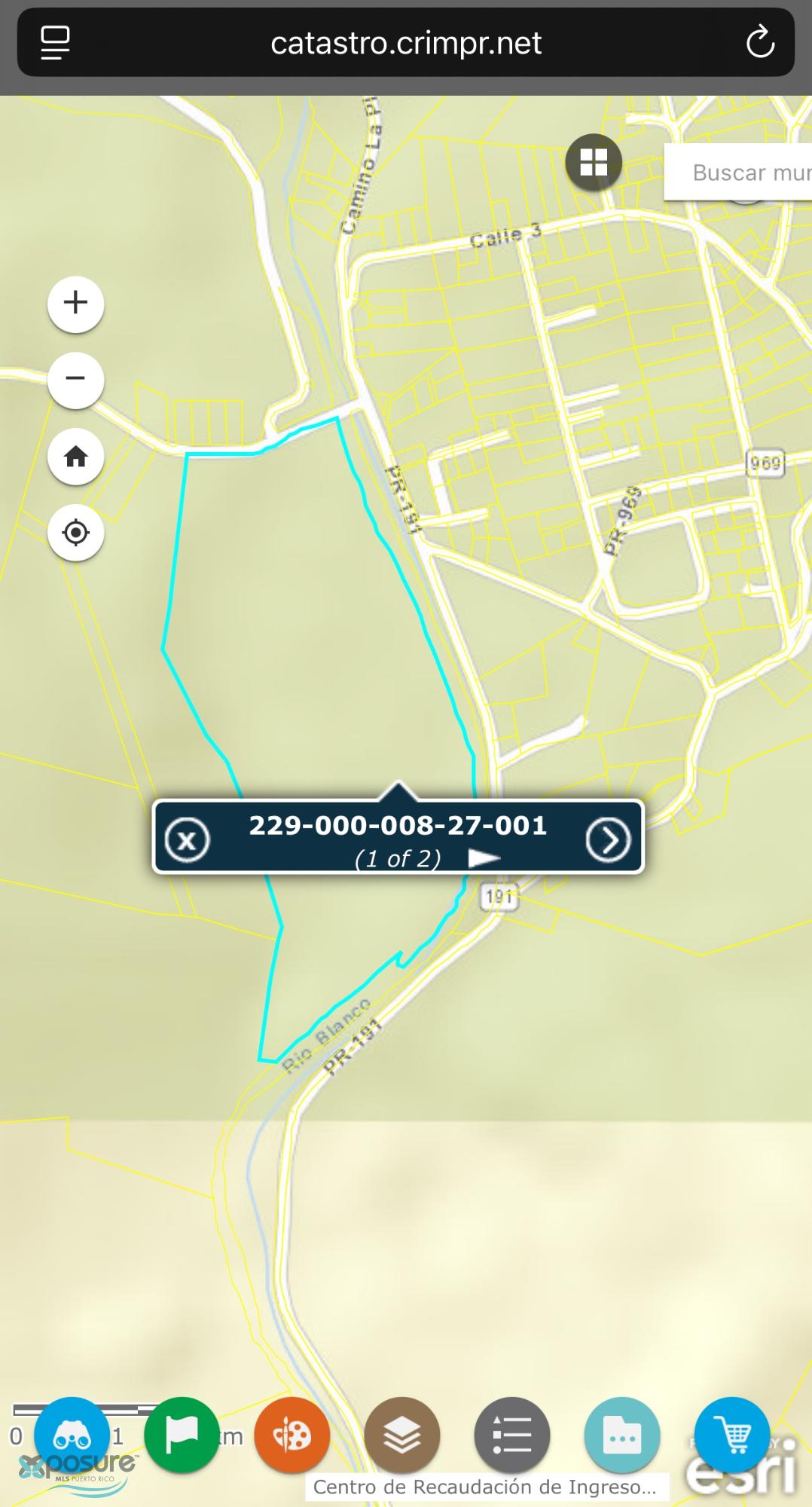Screen dimensions: 812x1507
Task: Tap the Buscar municipality search field
Action: (746, 173)
